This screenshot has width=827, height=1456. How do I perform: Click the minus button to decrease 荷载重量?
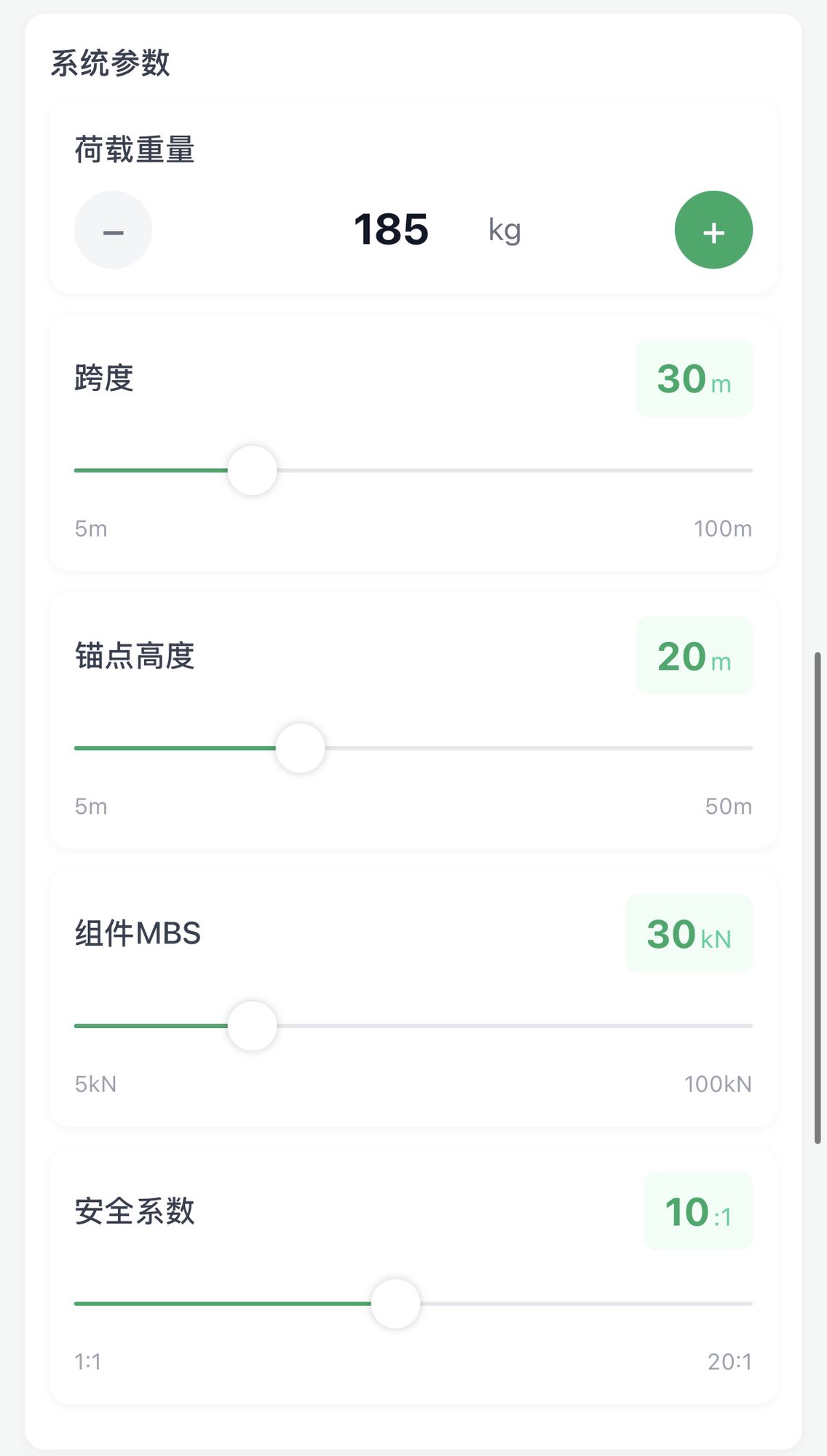pyautogui.click(x=113, y=230)
